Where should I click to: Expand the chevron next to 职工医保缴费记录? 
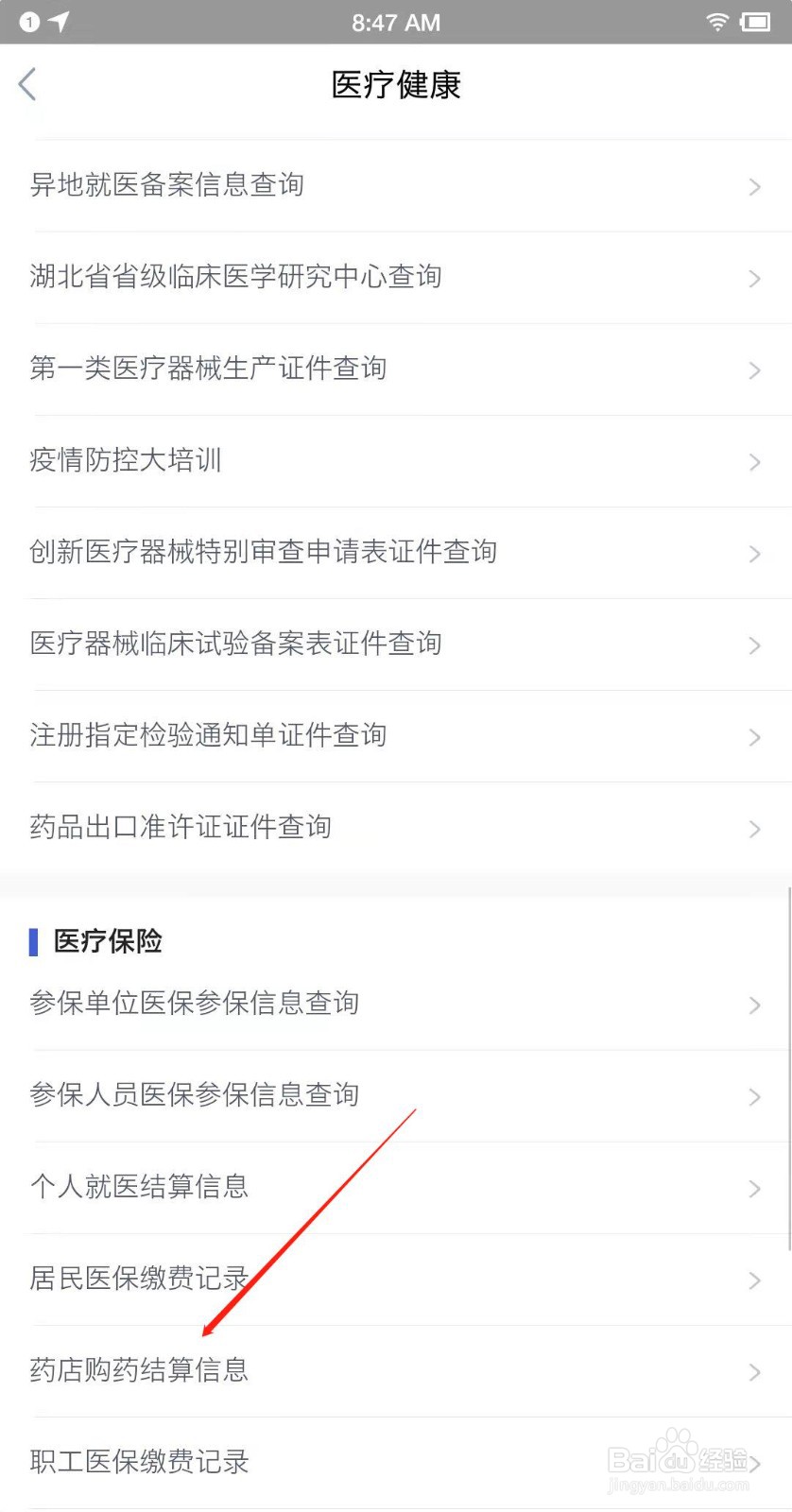click(754, 1462)
